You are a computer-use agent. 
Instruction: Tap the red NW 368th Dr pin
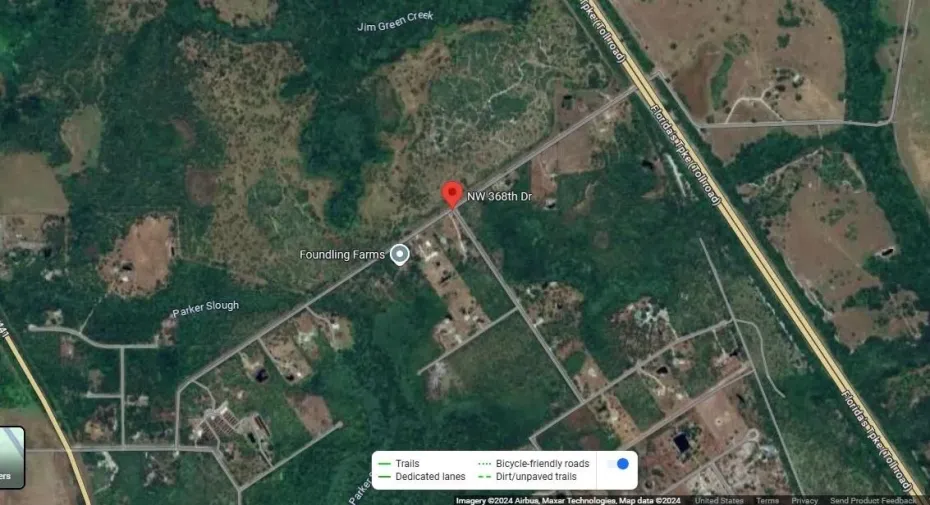coord(452,193)
